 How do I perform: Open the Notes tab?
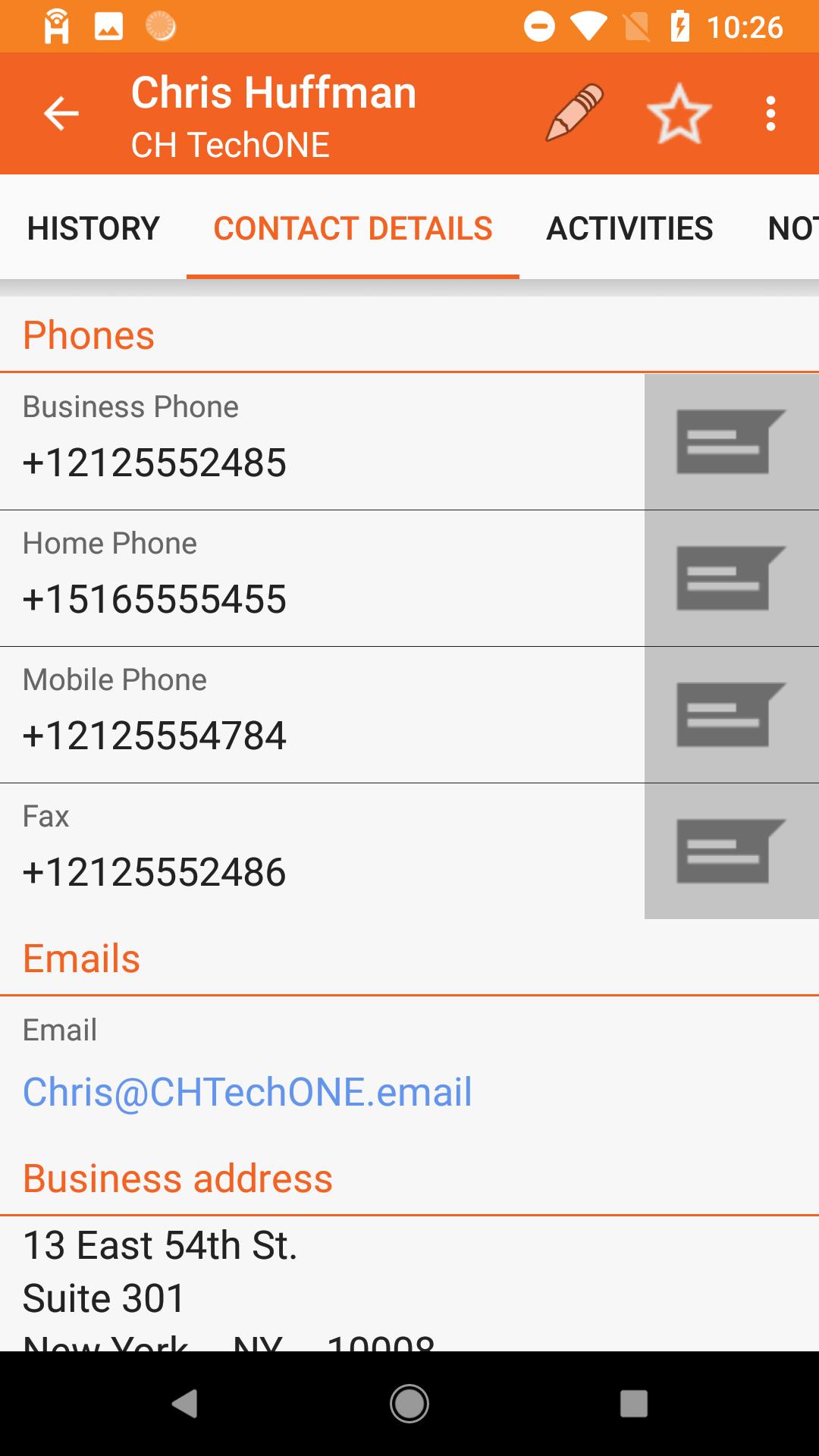coord(792,228)
